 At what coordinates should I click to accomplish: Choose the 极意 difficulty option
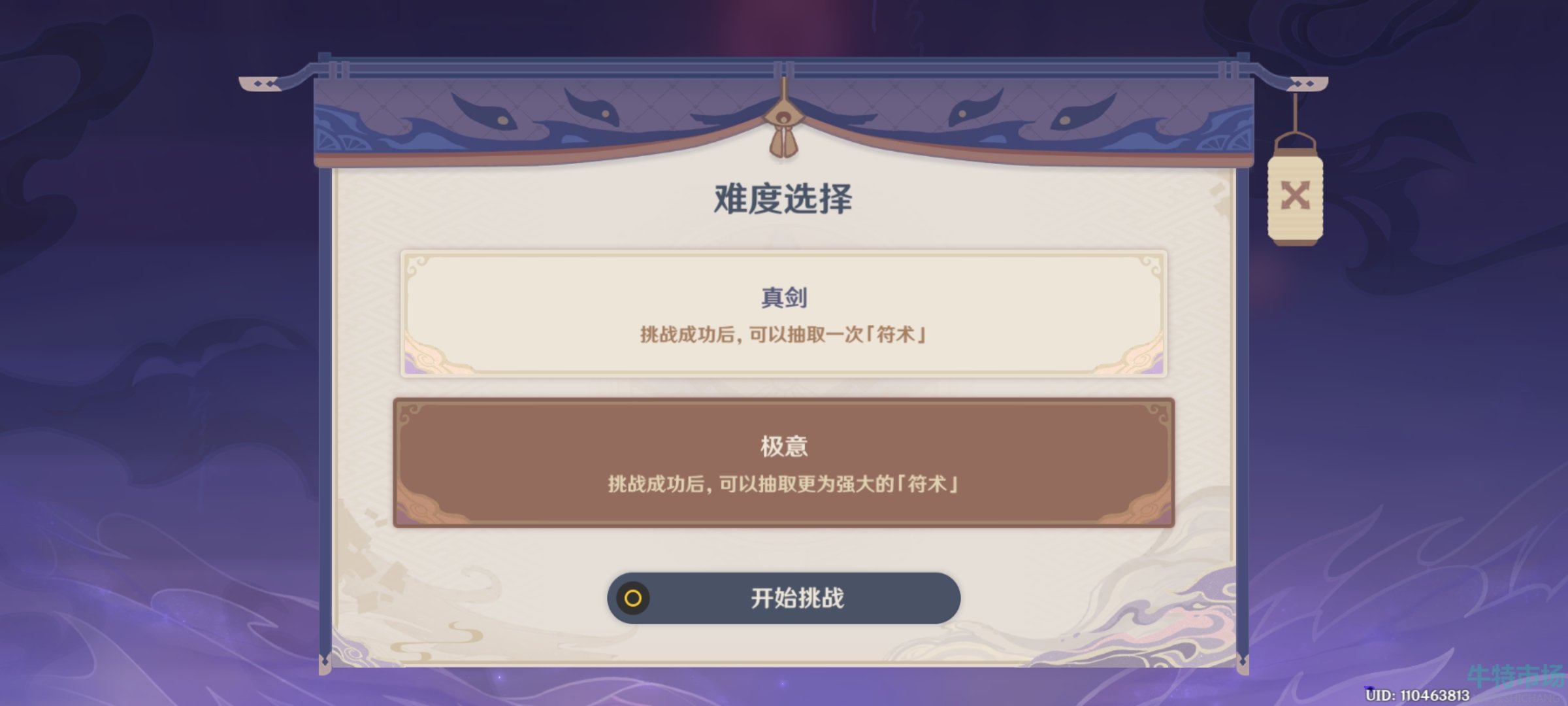pyautogui.click(x=783, y=463)
